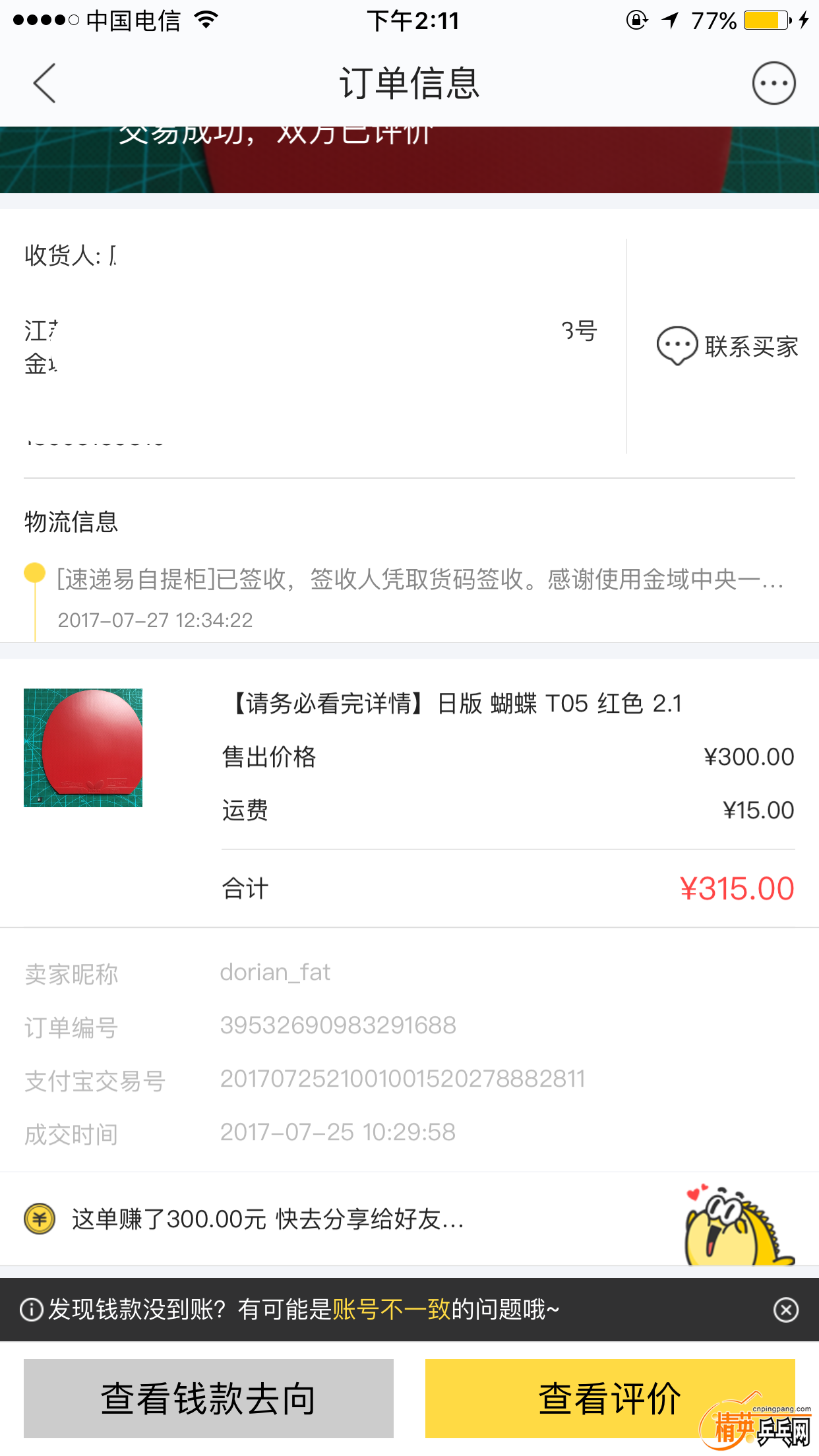819x1456 pixels.
Task: Tap the 查看钱款去向 button
Action: tap(208, 1398)
